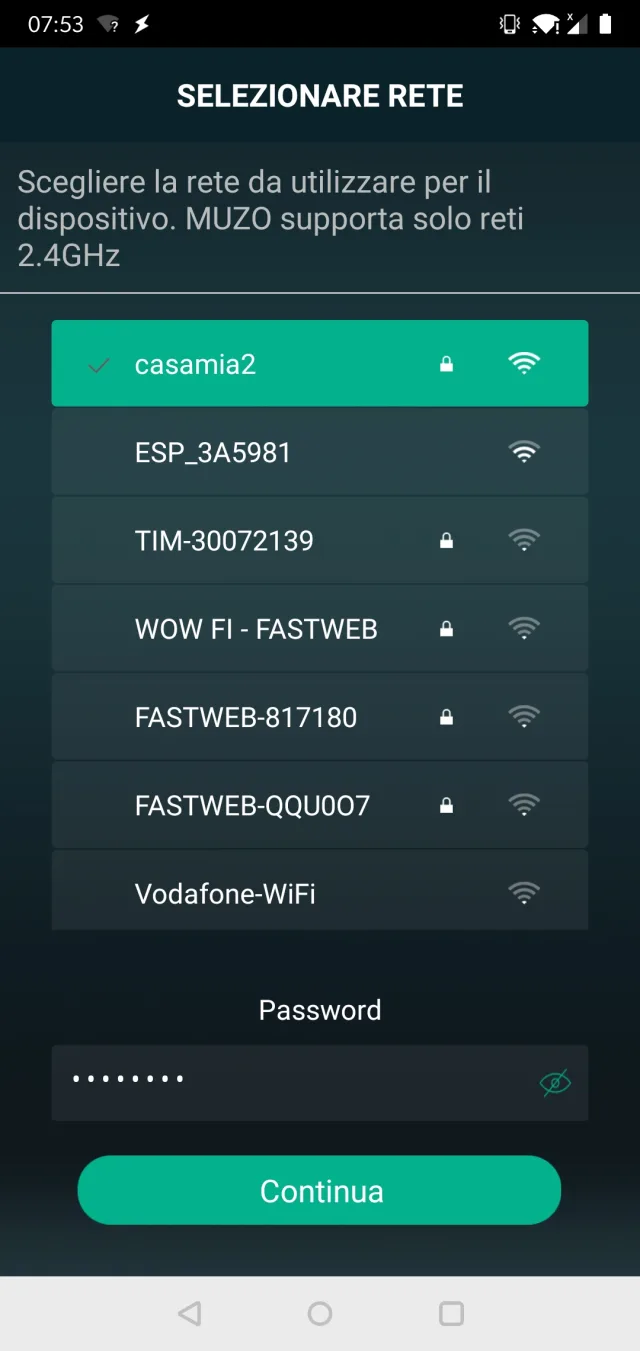The image size is (640, 1351).
Task: Select WOW FI - FASTWEB network
Action: point(319,629)
